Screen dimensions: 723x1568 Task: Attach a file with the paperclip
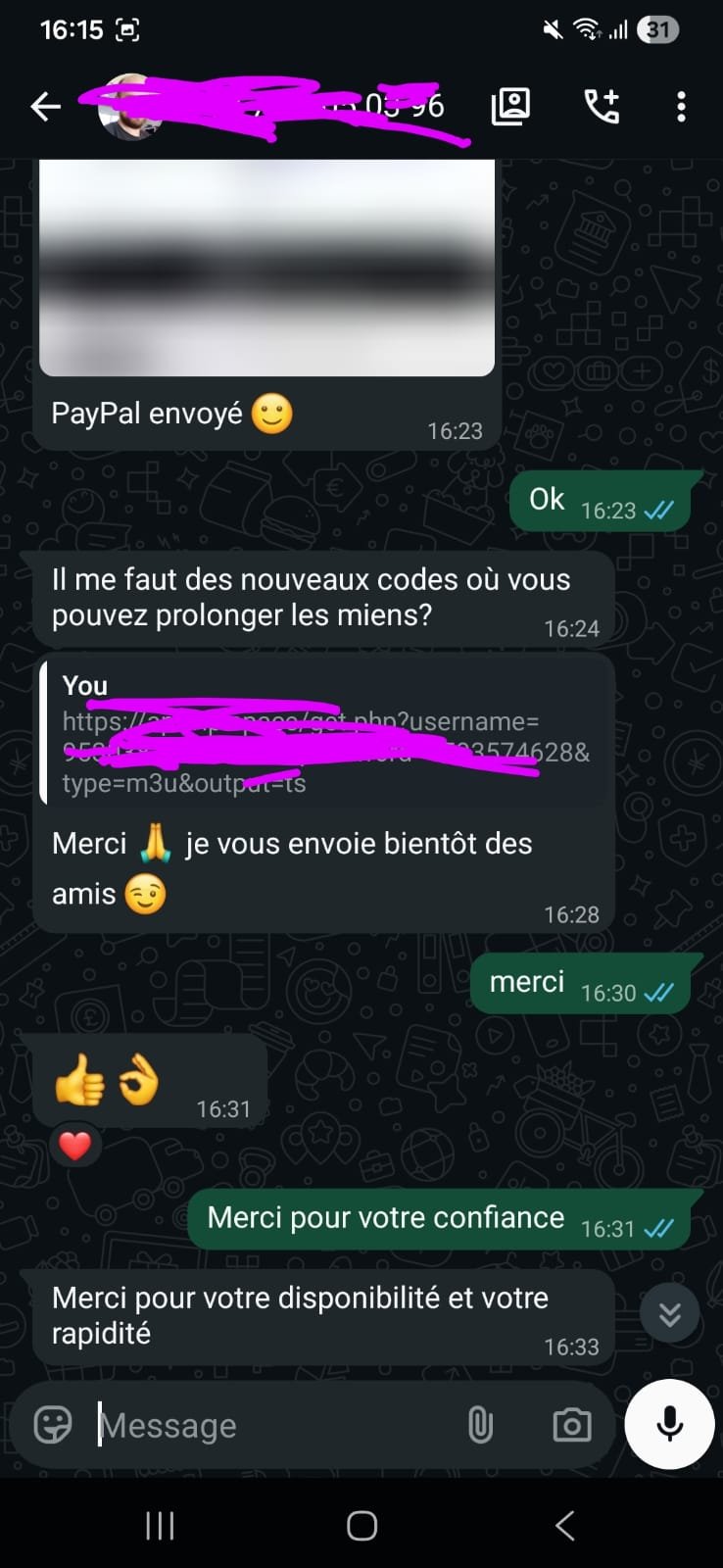[480, 1425]
